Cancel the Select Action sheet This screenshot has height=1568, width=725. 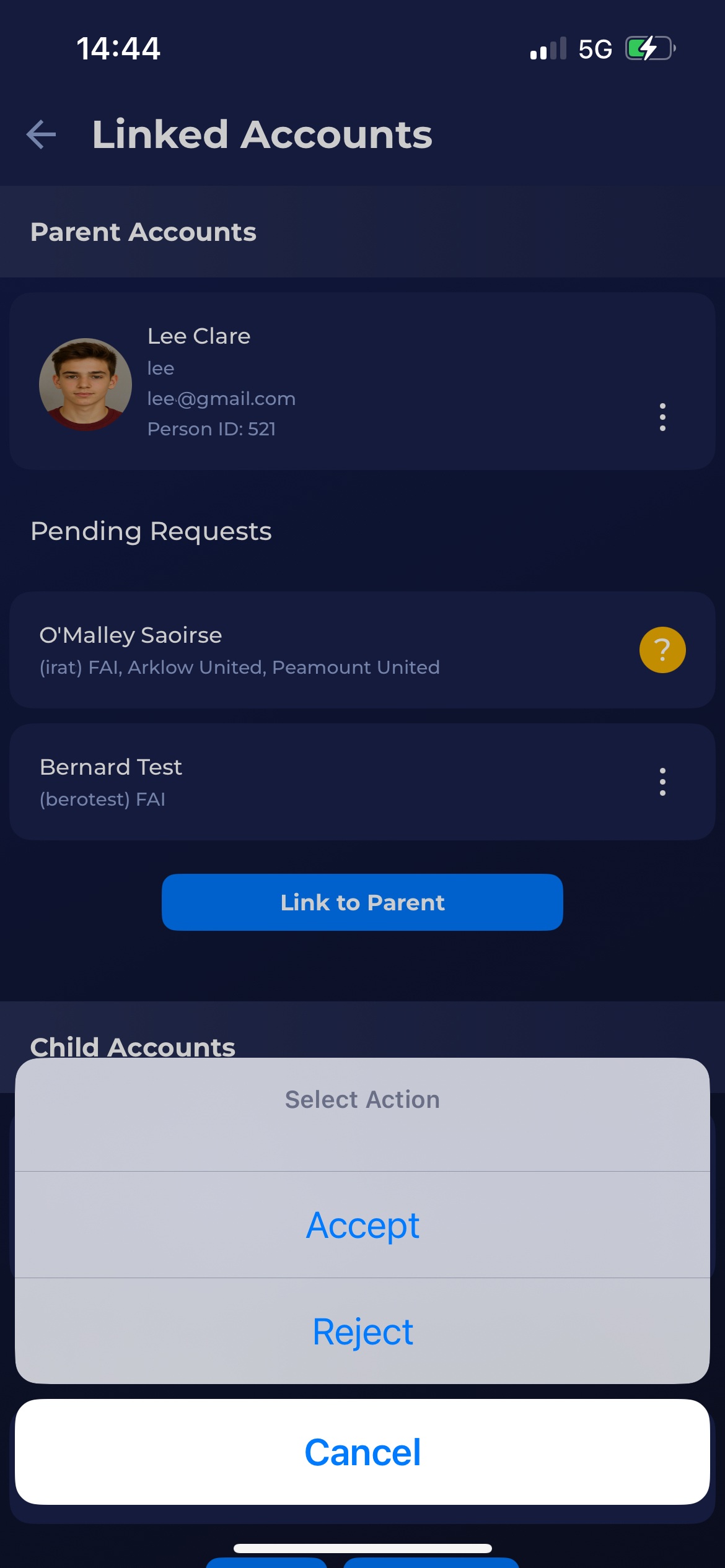point(362,1452)
